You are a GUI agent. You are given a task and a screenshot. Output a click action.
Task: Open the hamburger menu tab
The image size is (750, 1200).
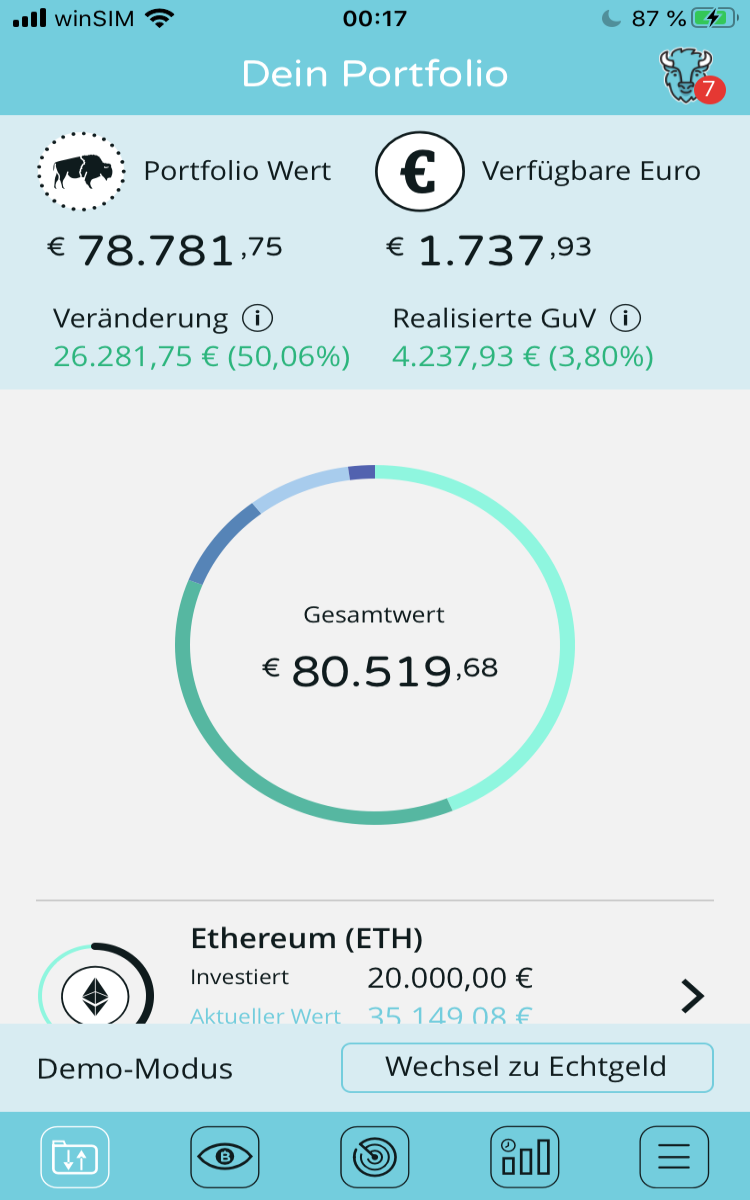674,1157
